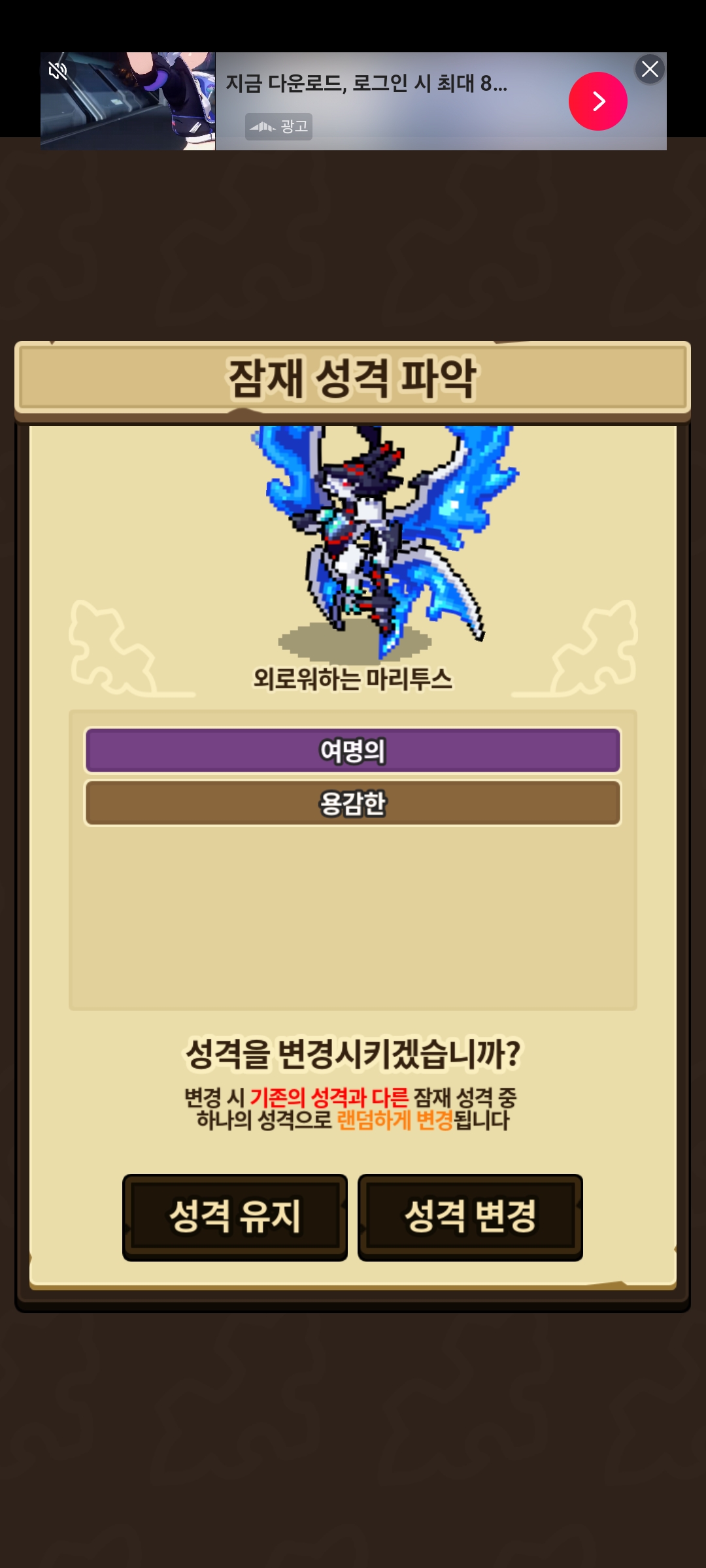Viewport: 706px width, 1568px height.
Task: Close the top ad banner
Action: (x=650, y=69)
